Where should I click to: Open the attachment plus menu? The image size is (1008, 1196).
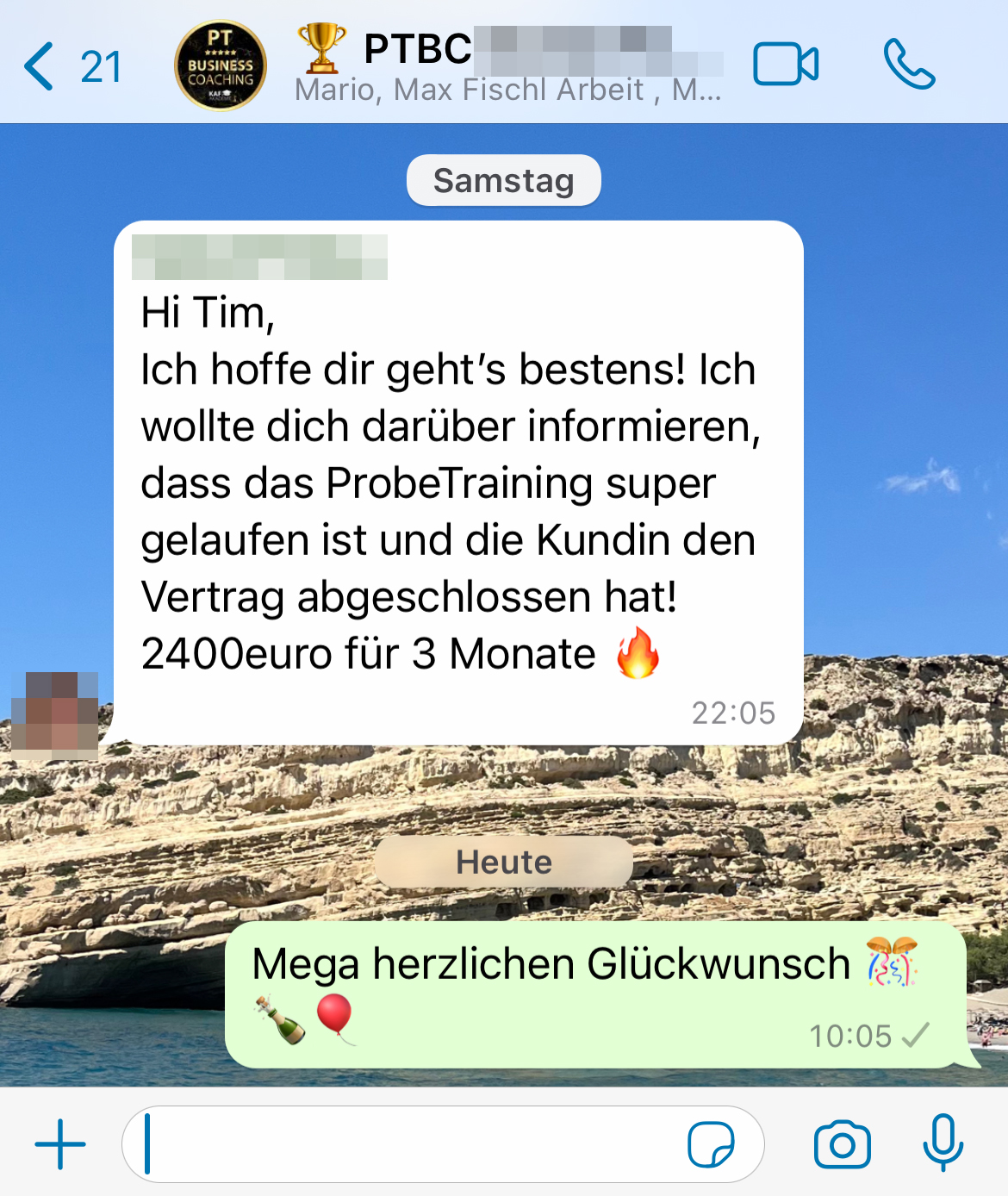[x=60, y=1144]
